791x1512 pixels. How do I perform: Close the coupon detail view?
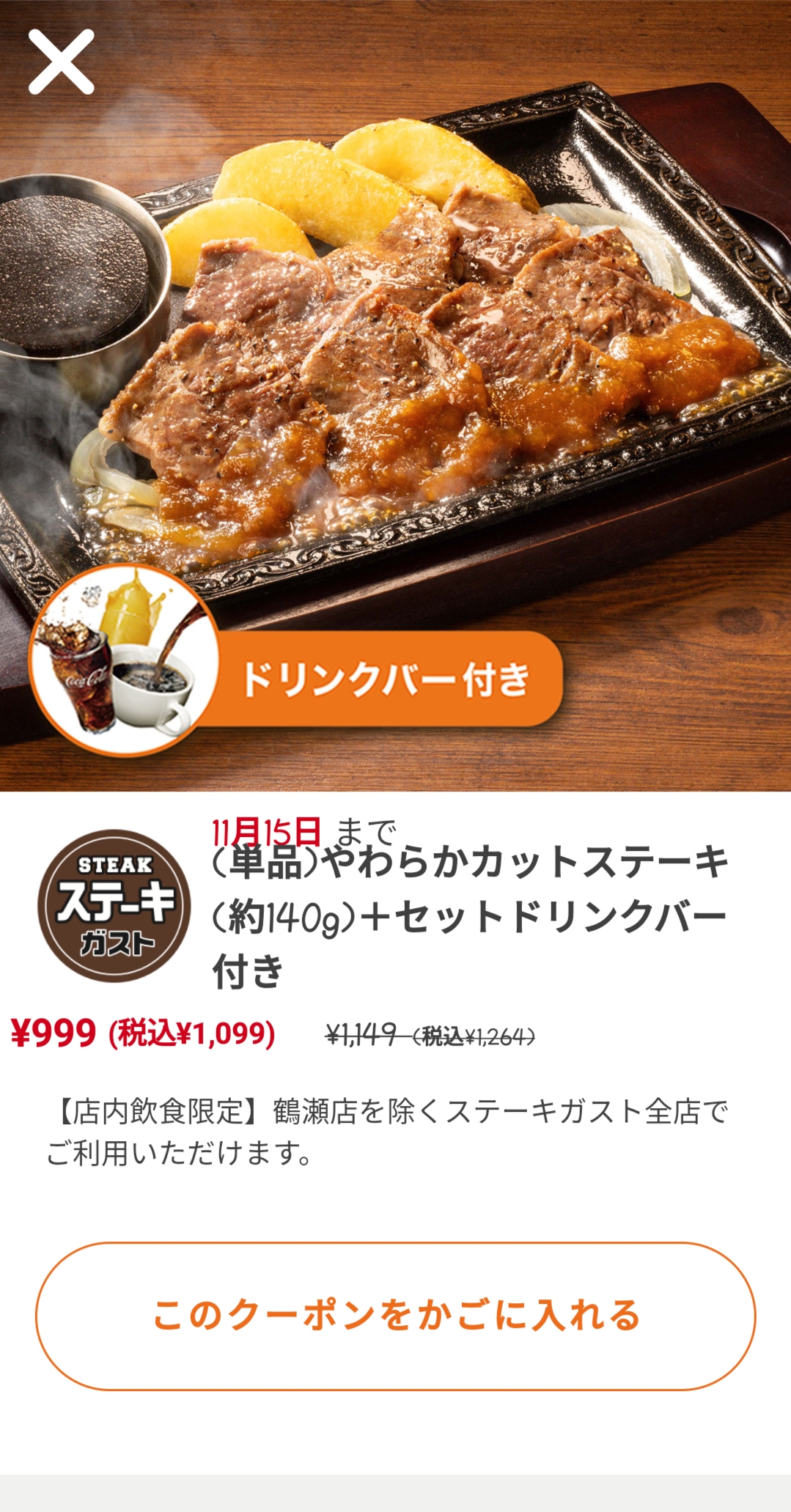tap(62, 62)
